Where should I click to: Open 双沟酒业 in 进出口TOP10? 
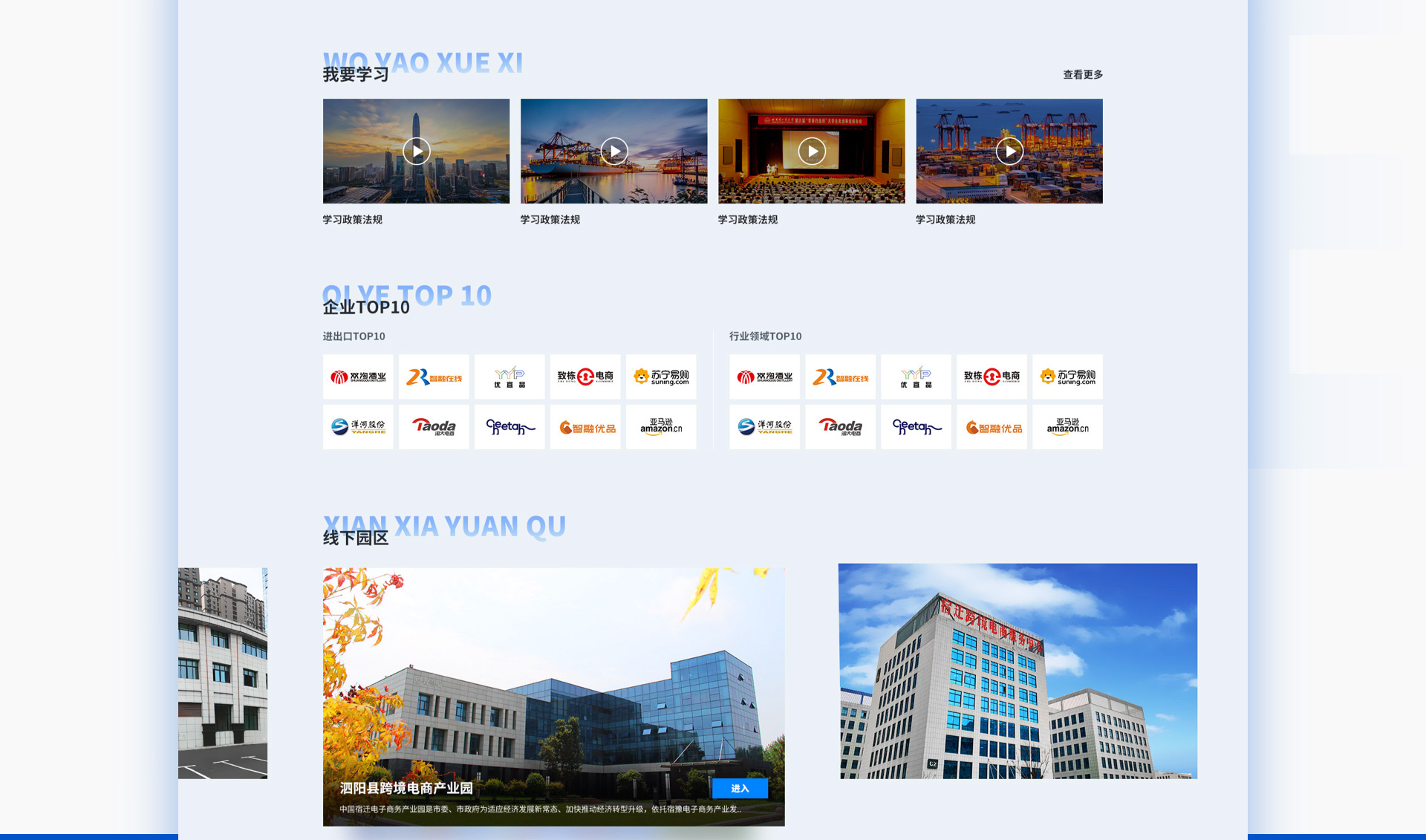click(x=358, y=377)
